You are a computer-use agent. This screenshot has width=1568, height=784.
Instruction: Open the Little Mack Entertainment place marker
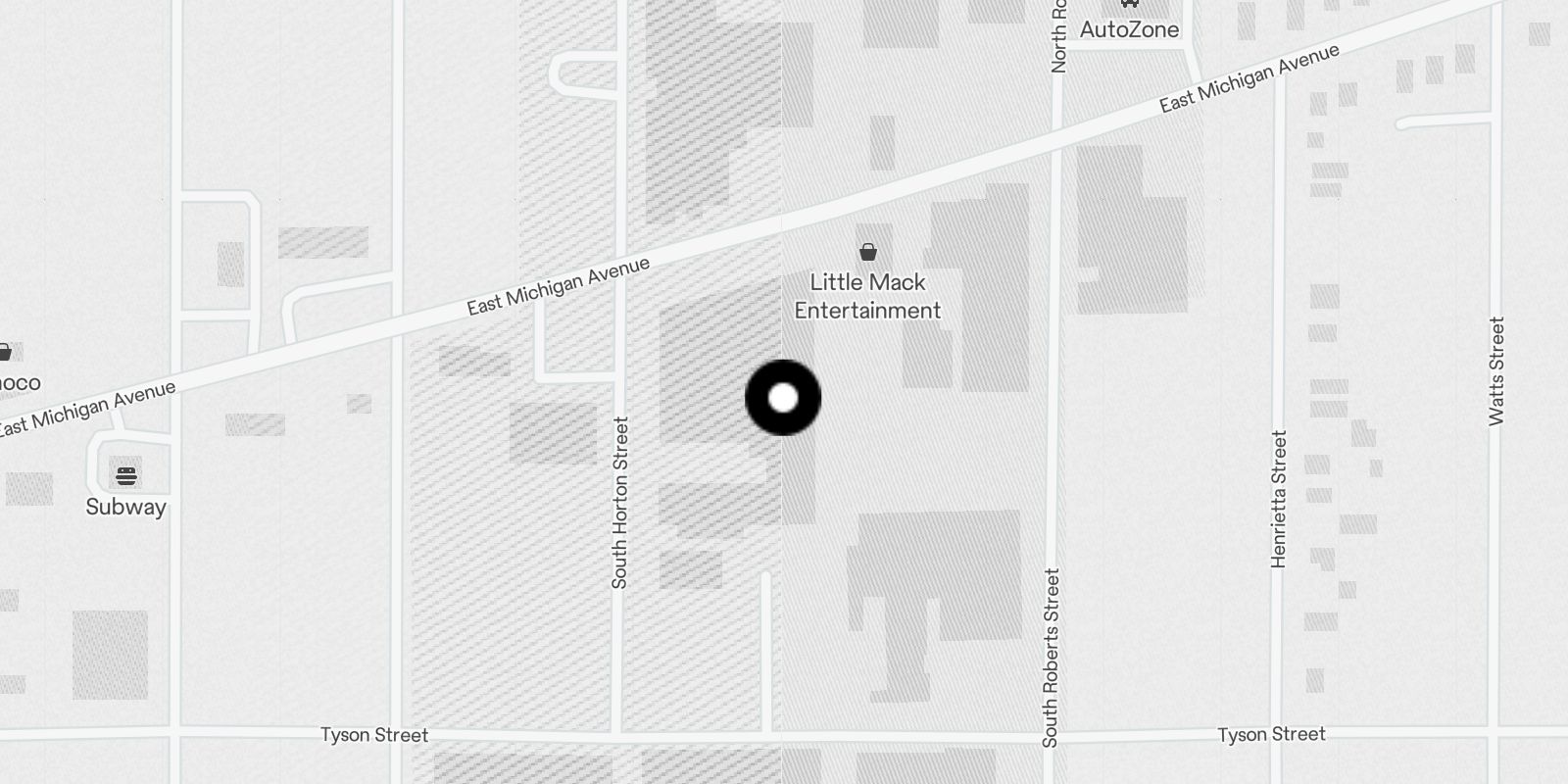tap(867, 253)
